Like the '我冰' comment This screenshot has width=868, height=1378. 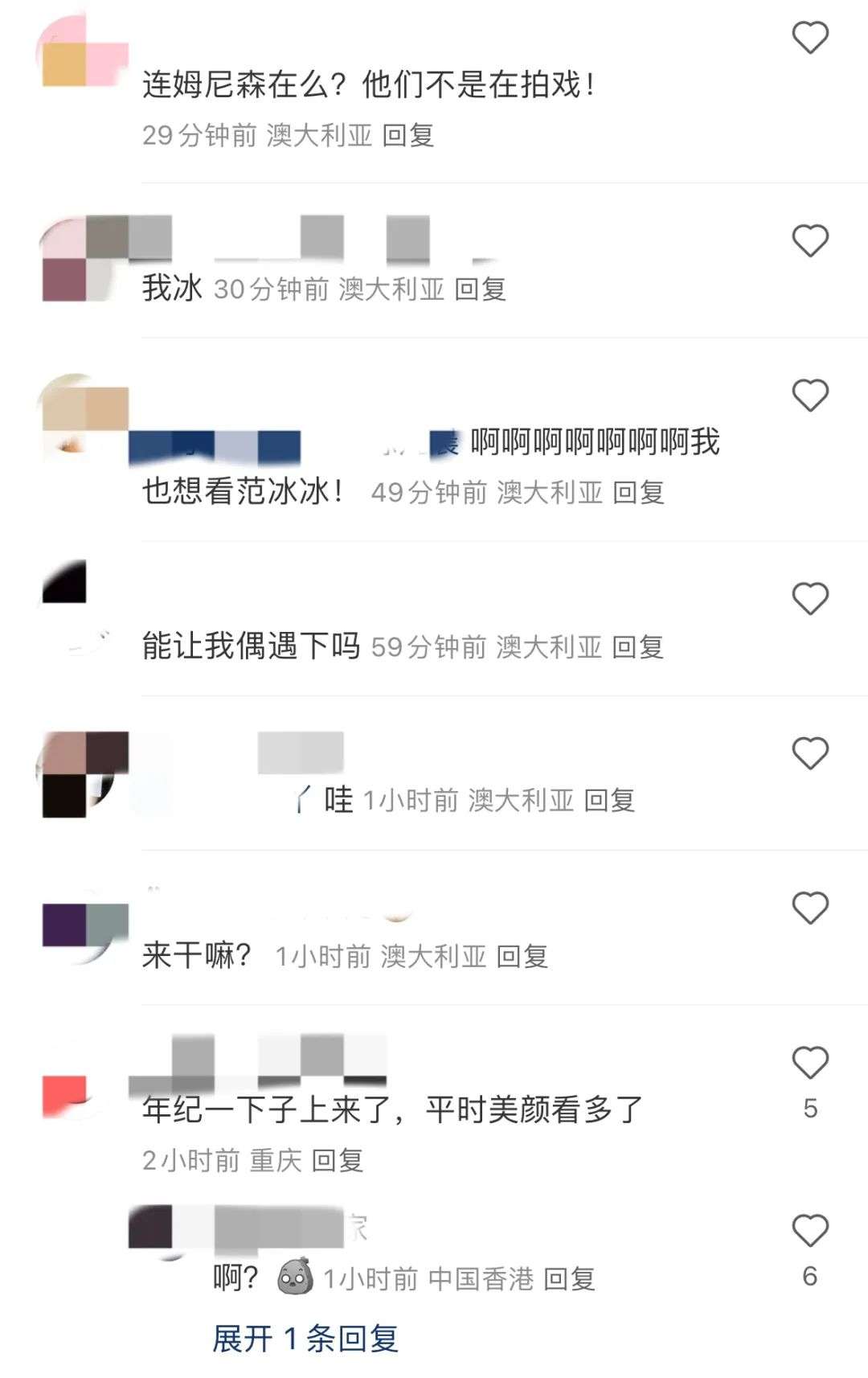click(x=809, y=241)
